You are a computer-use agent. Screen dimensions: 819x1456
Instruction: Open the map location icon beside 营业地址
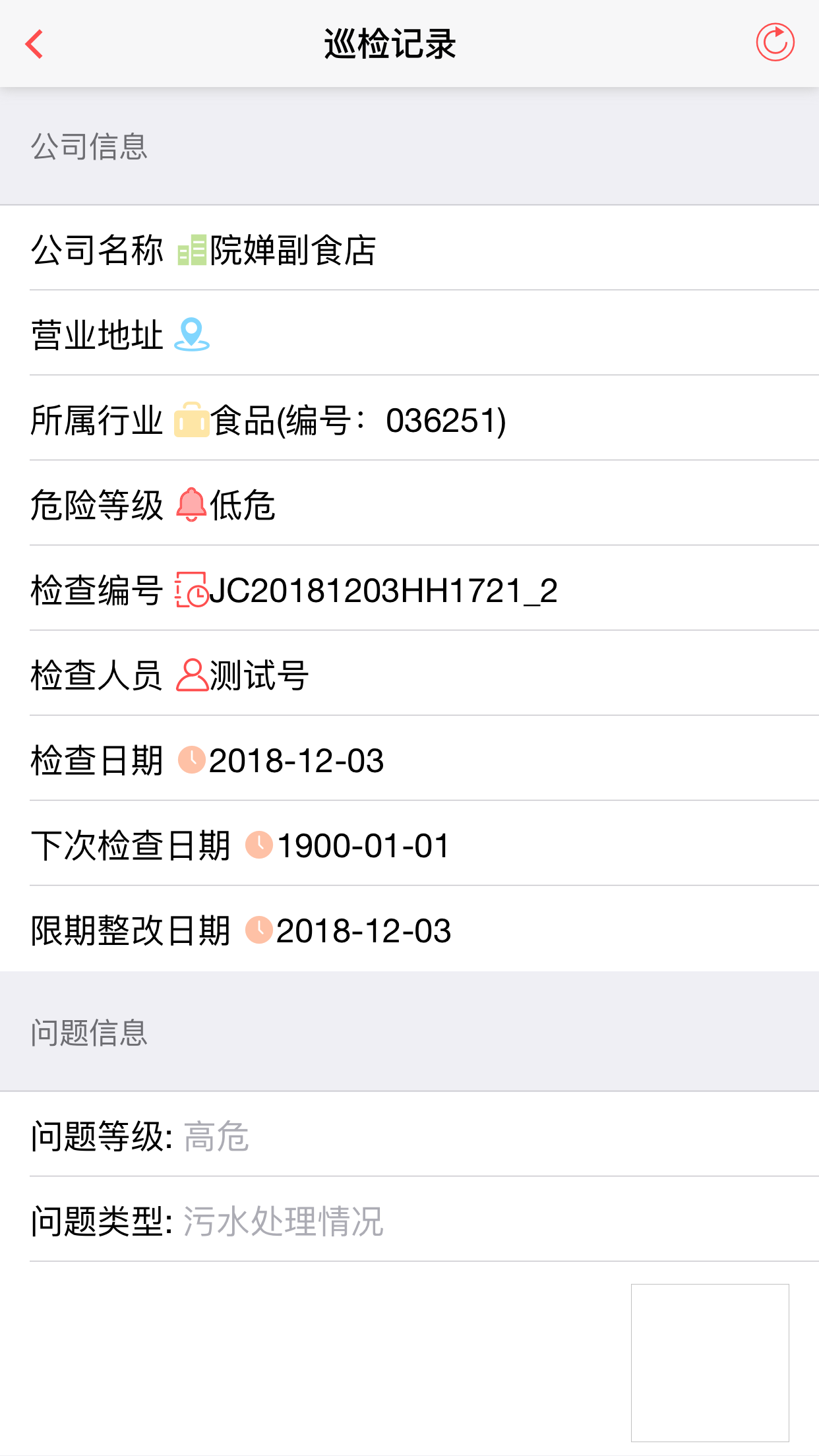191,334
